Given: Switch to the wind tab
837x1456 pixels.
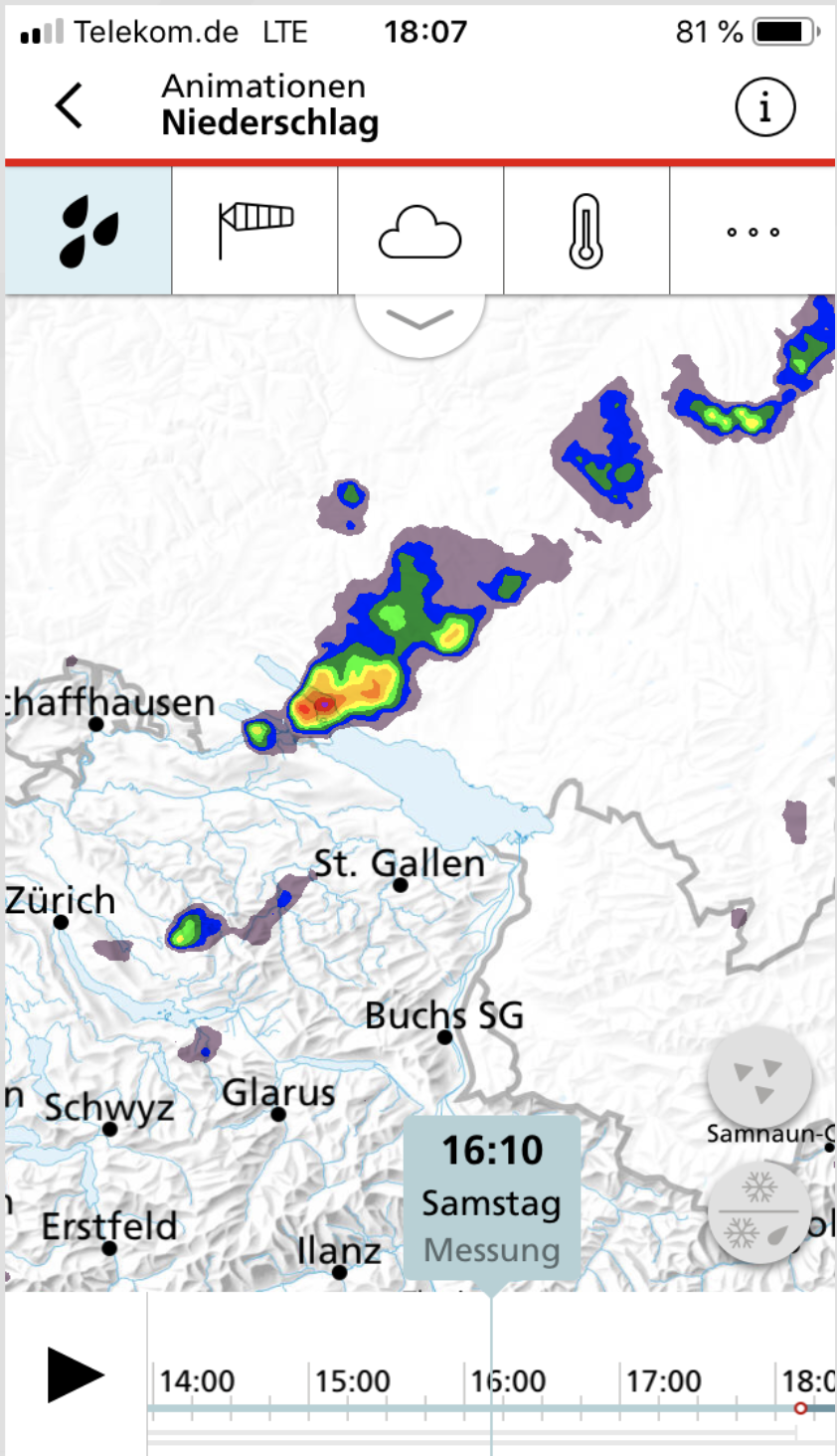Looking at the screenshot, I should point(254,231).
